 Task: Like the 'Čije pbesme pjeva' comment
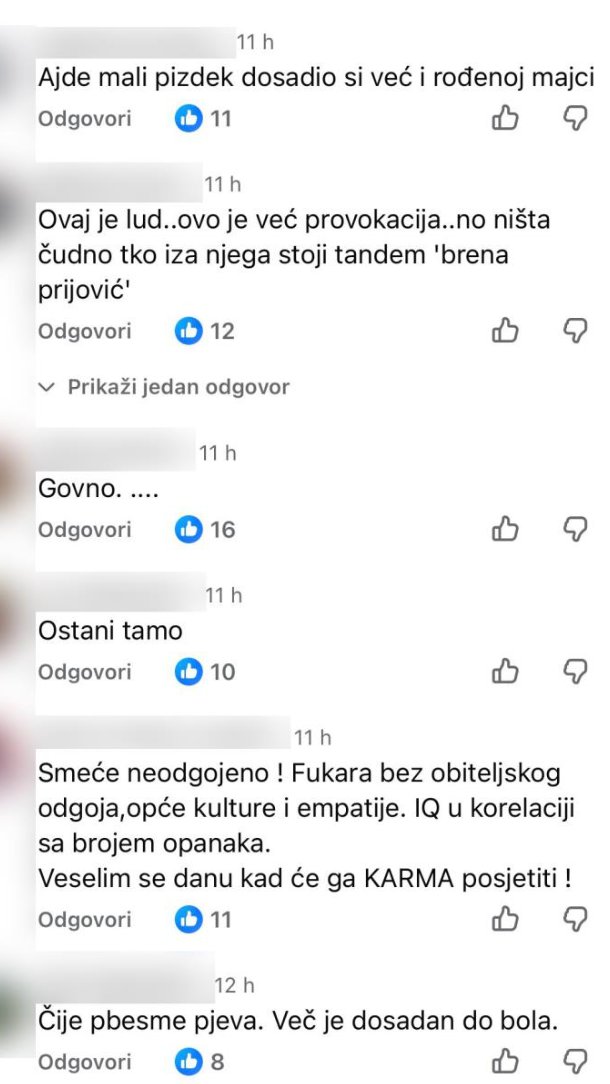point(507,1060)
